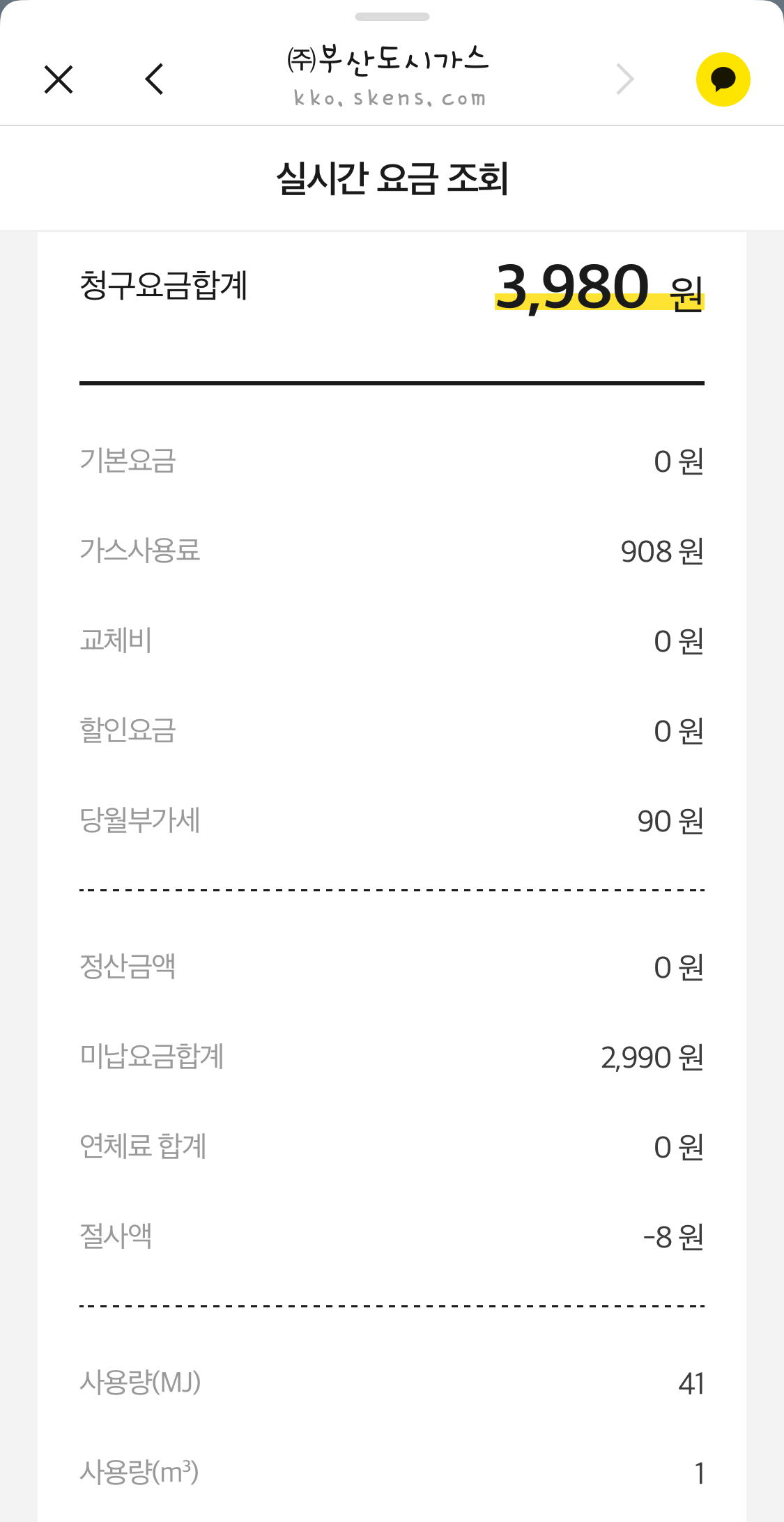Open the yellow KakaoTalk chat button

(723, 79)
